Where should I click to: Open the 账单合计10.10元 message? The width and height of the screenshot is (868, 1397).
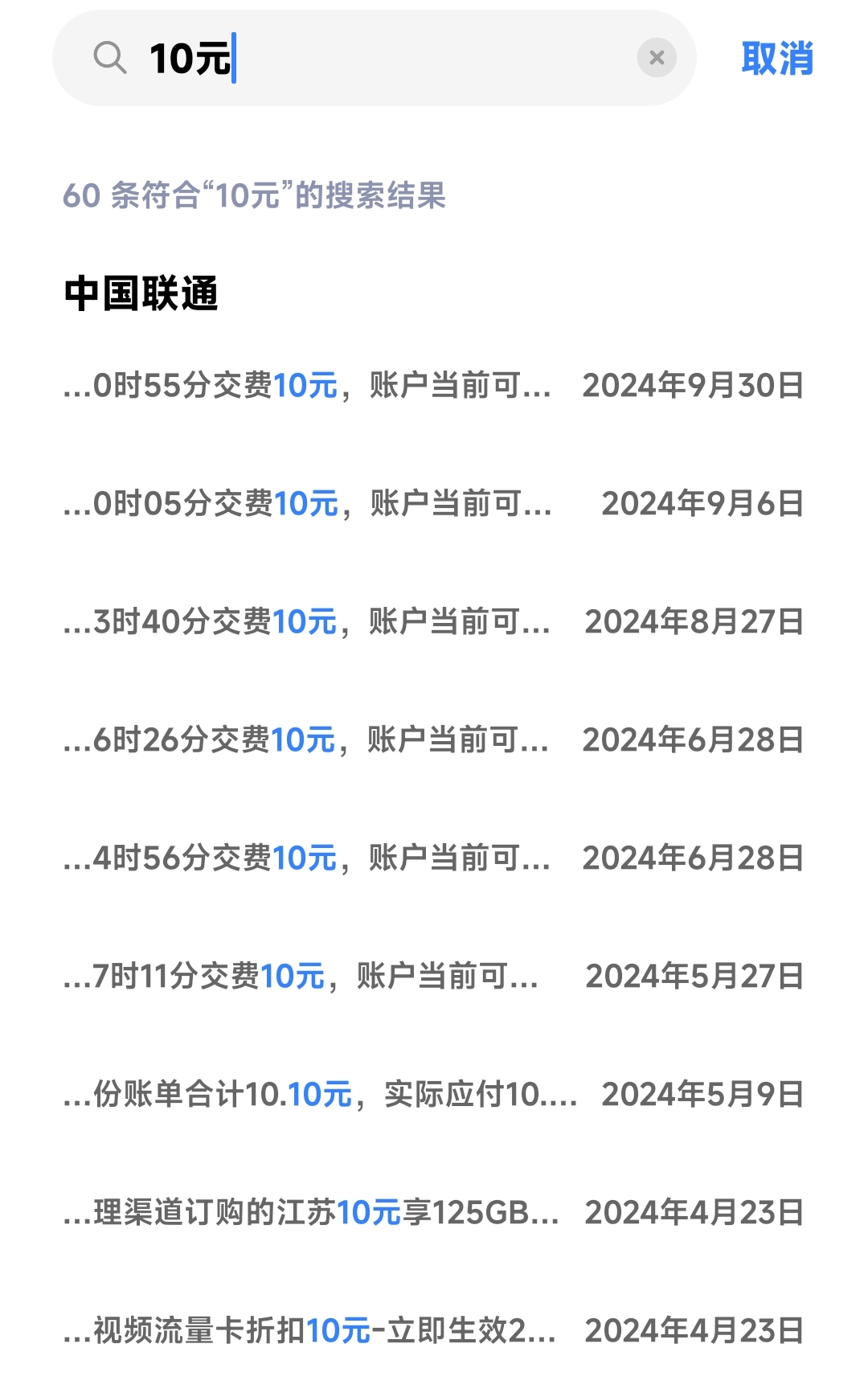(x=434, y=1095)
